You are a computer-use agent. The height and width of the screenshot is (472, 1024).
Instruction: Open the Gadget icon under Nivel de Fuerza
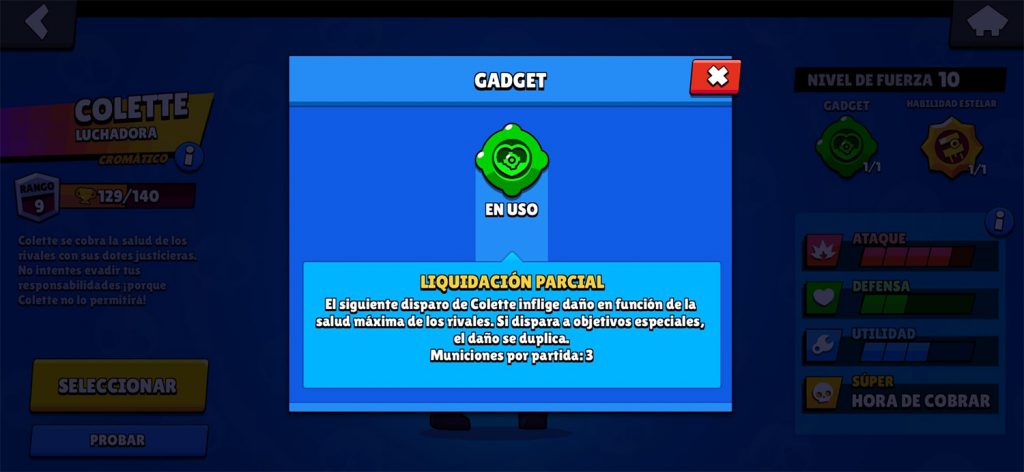click(846, 146)
